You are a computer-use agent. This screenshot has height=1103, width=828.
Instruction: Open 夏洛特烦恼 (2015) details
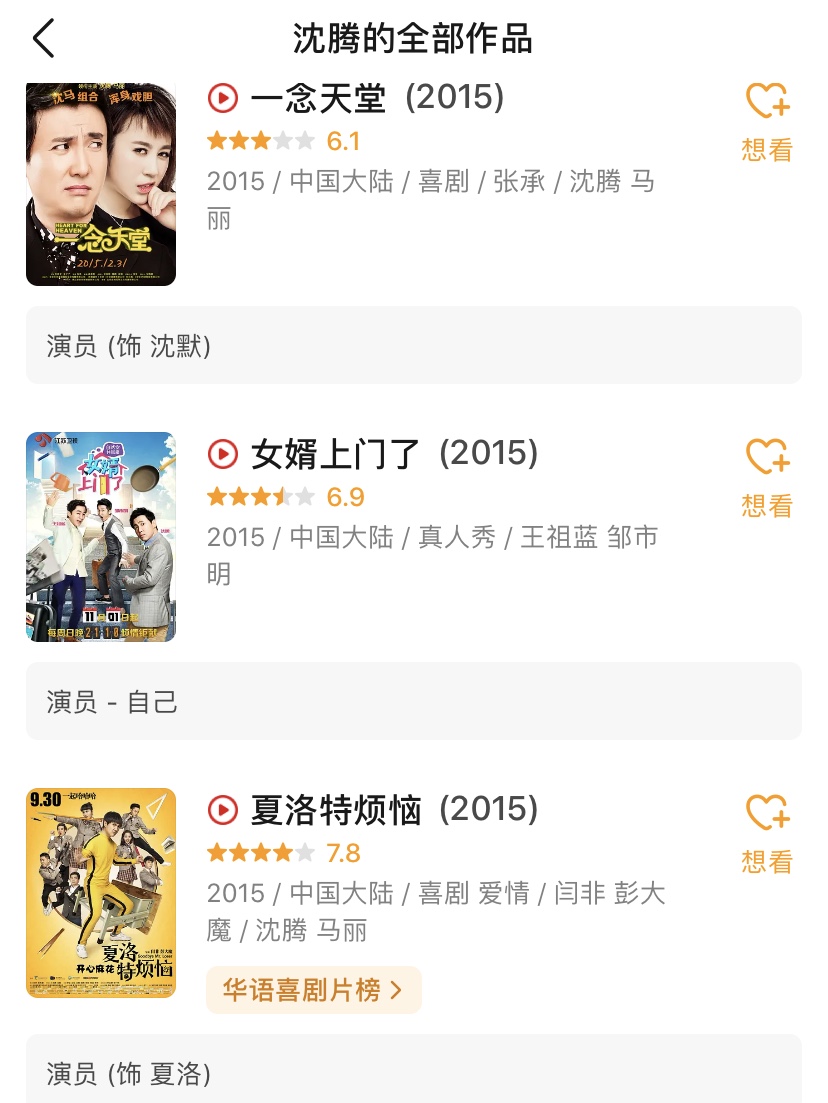[x=394, y=809]
